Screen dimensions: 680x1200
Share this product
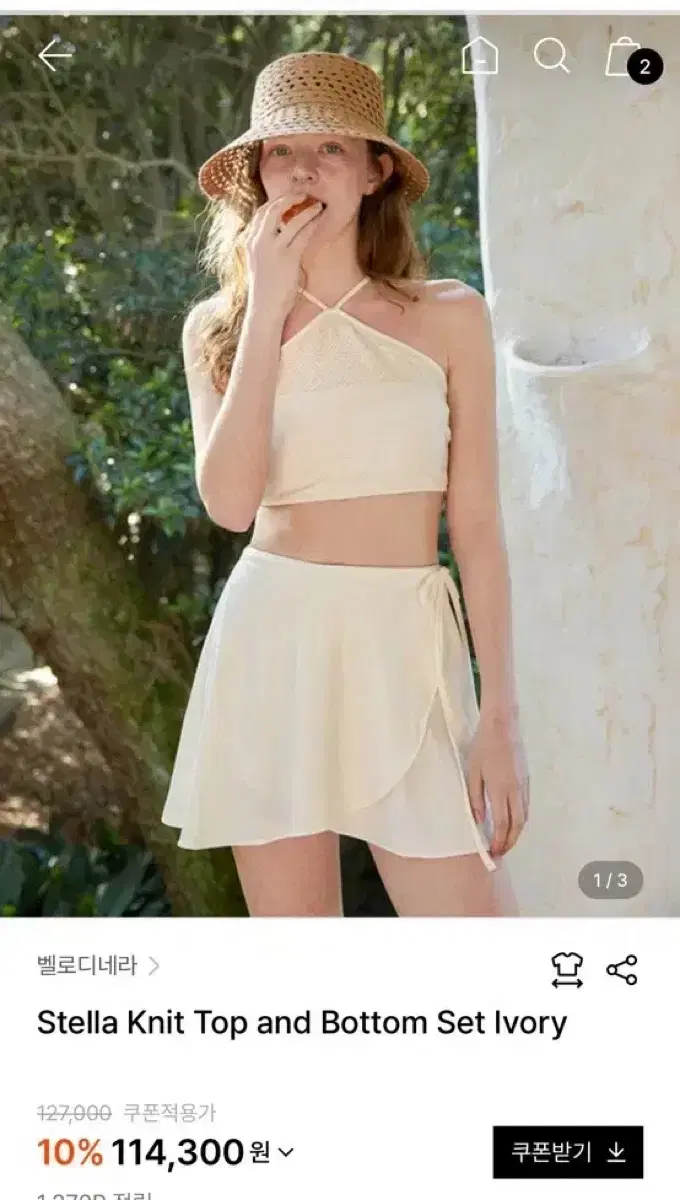[622, 969]
